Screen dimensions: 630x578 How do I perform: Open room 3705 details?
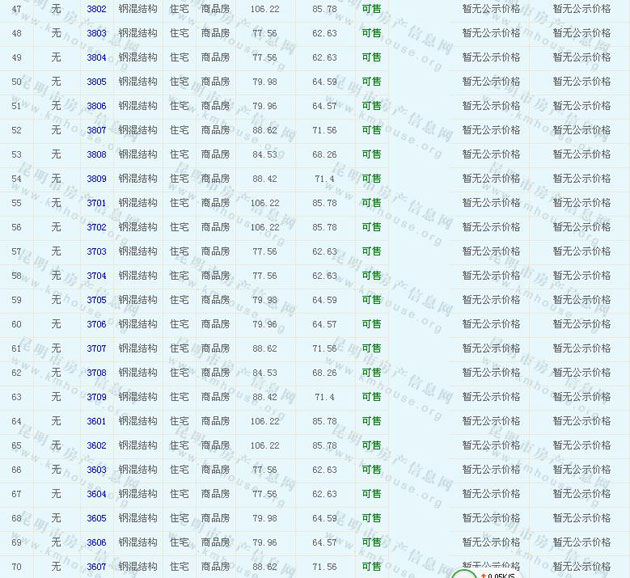[x=96, y=300]
